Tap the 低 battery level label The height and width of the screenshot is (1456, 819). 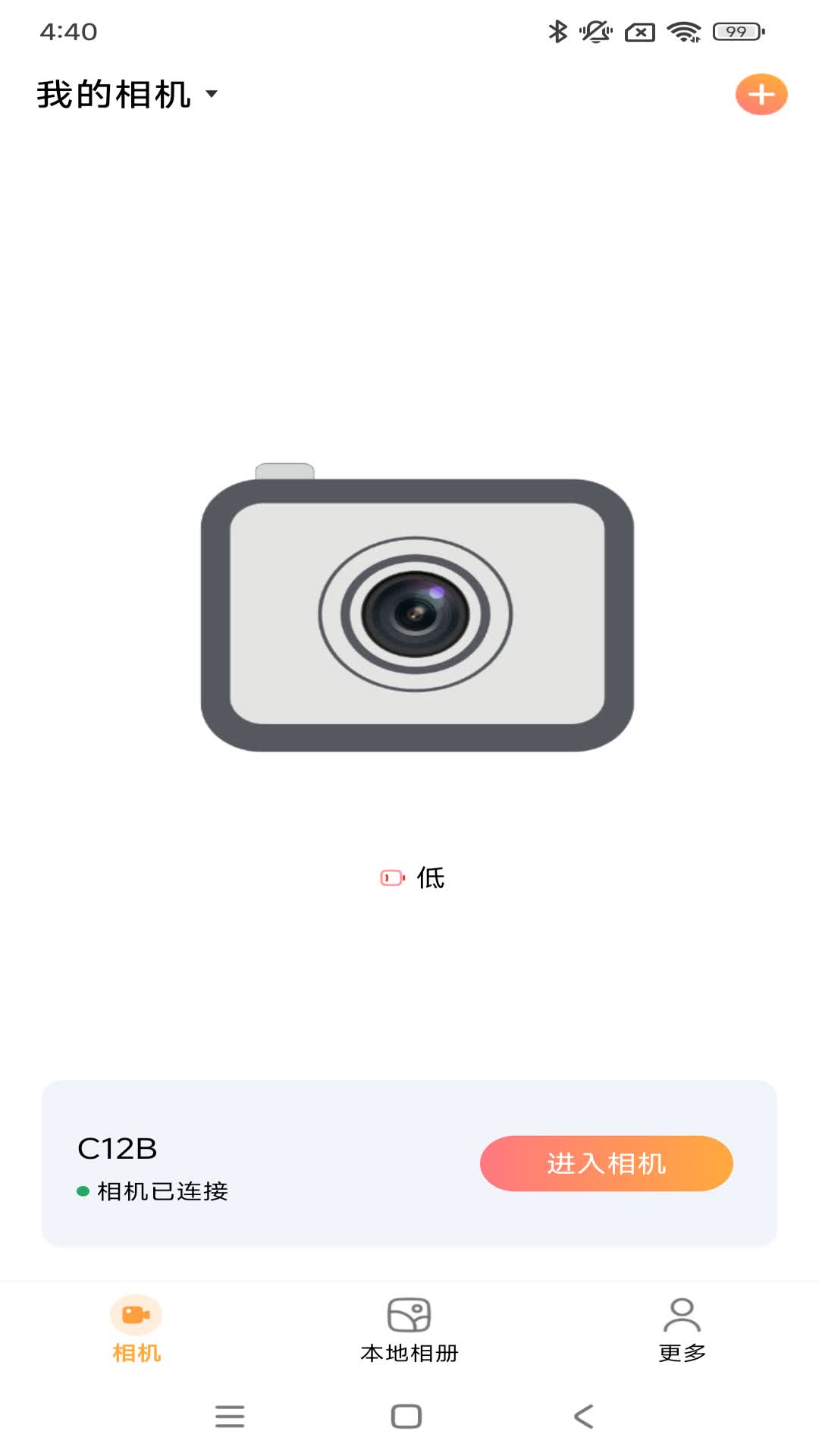click(431, 877)
